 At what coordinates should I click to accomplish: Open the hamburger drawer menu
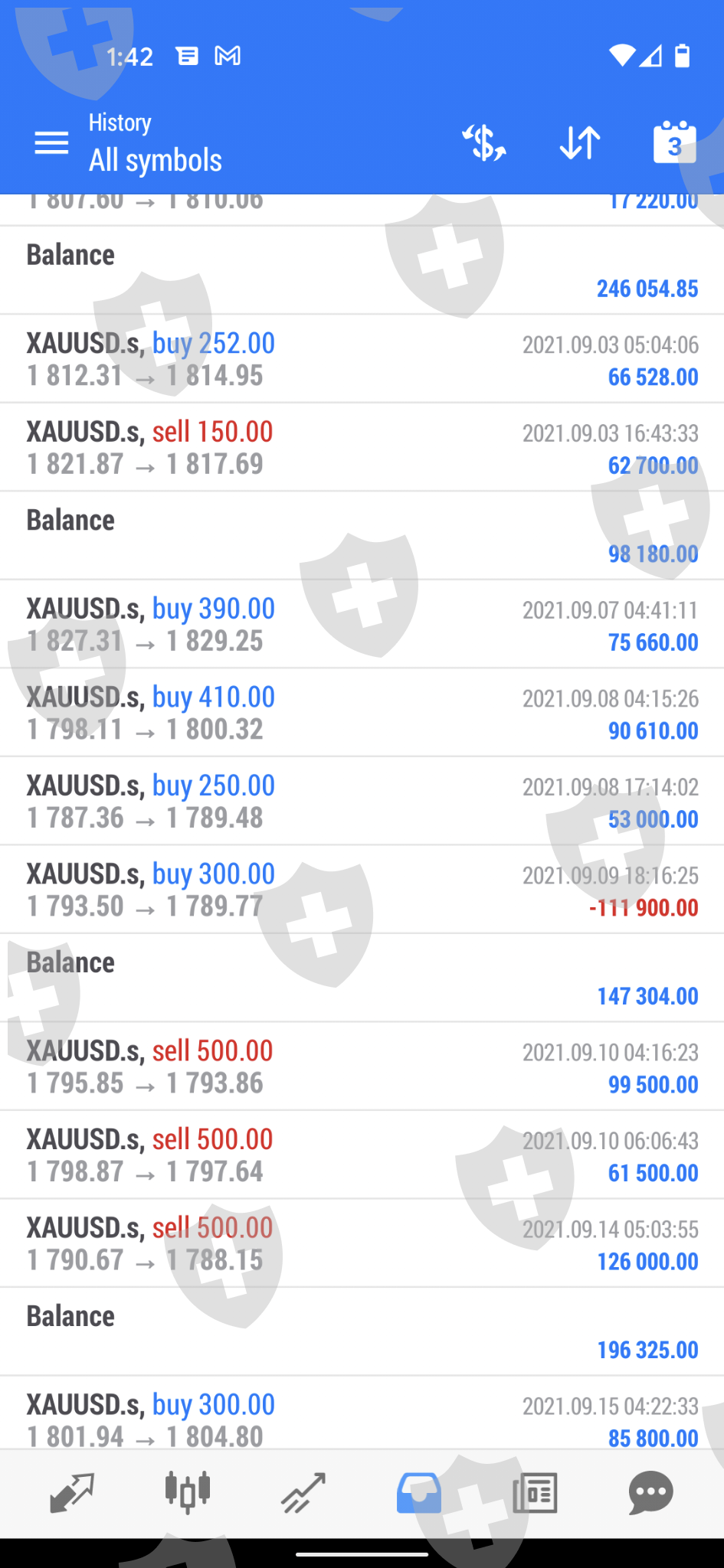(x=51, y=142)
